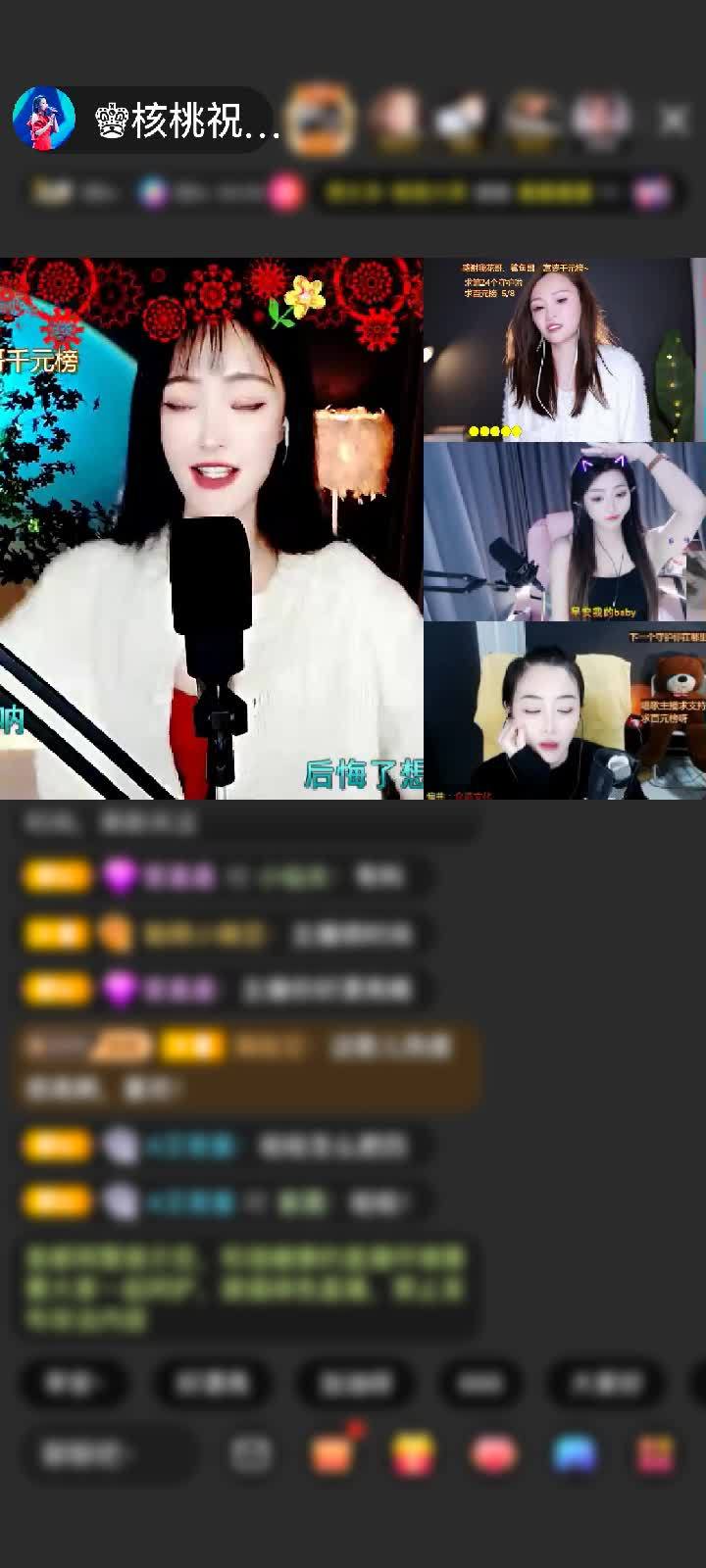
Task: Tap the pink heart icon in bottom bar
Action: point(493,1454)
